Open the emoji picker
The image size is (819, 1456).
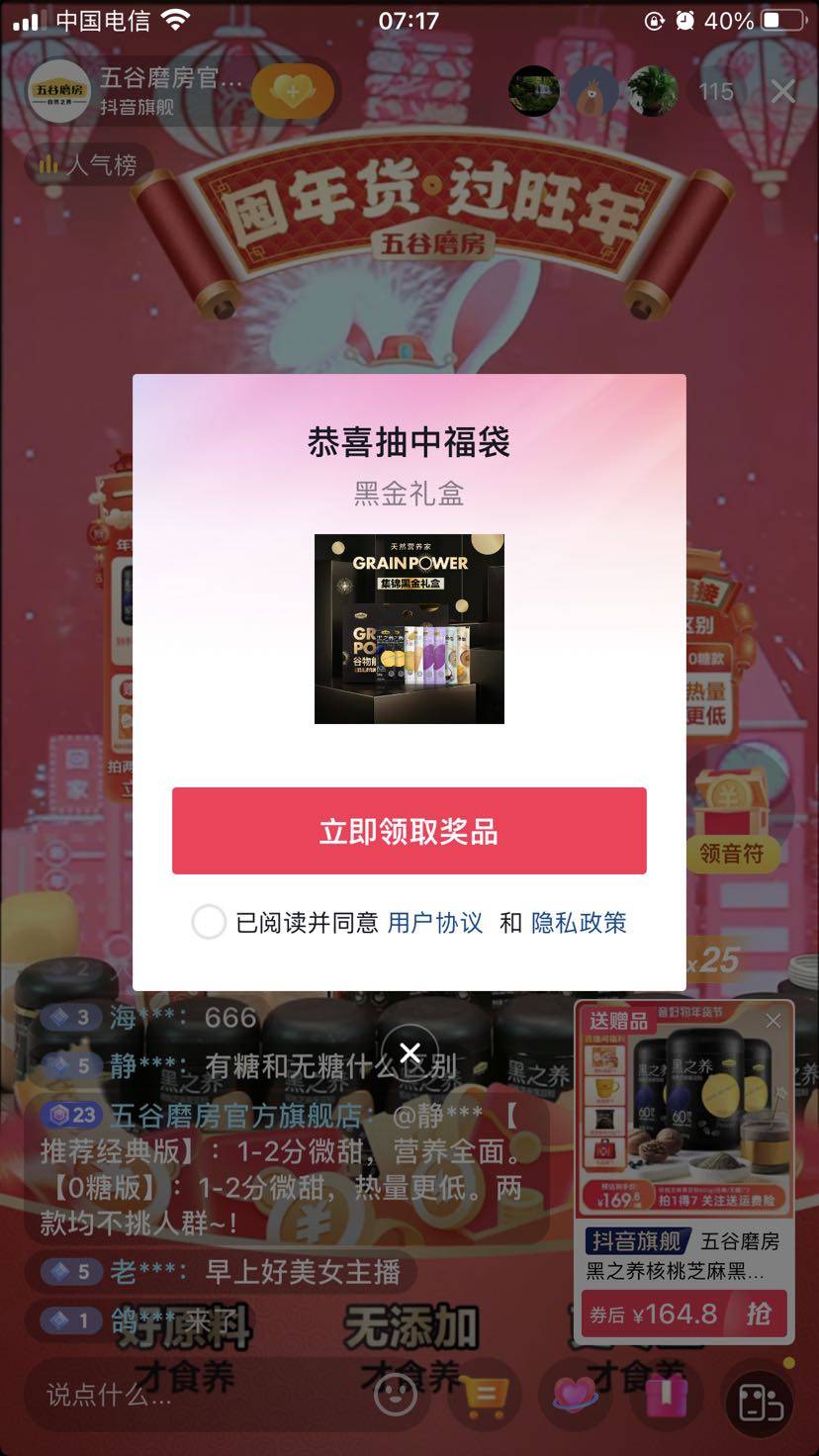[x=396, y=1395]
